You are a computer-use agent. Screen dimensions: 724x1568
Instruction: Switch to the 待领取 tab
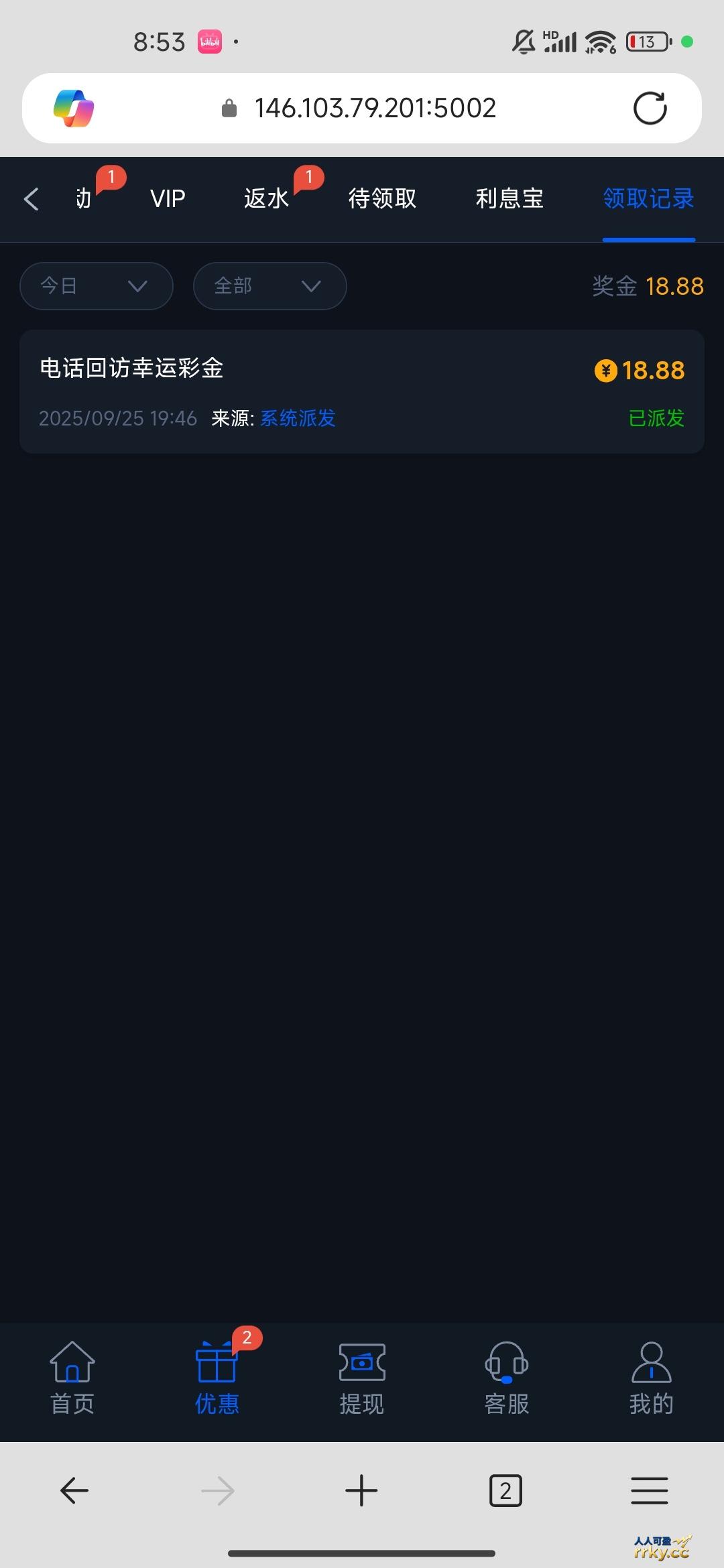pyautogui.click(x=382, y=199)
